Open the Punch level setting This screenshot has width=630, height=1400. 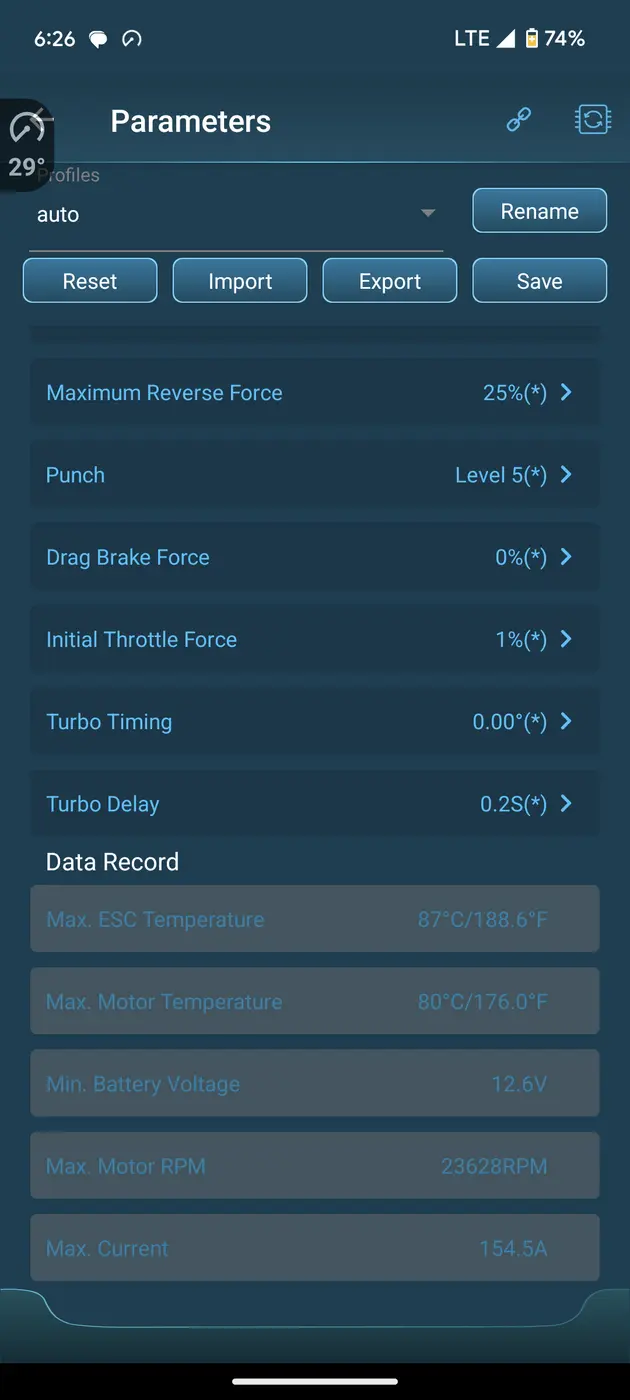point(315,475)
